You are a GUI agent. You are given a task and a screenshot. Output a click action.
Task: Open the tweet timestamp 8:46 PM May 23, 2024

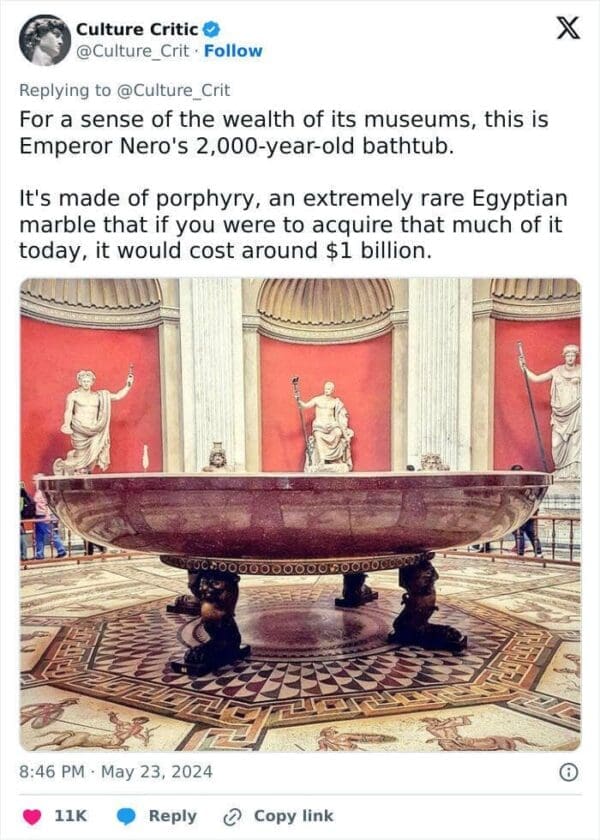pyautogui.click(x=116, y=772)
